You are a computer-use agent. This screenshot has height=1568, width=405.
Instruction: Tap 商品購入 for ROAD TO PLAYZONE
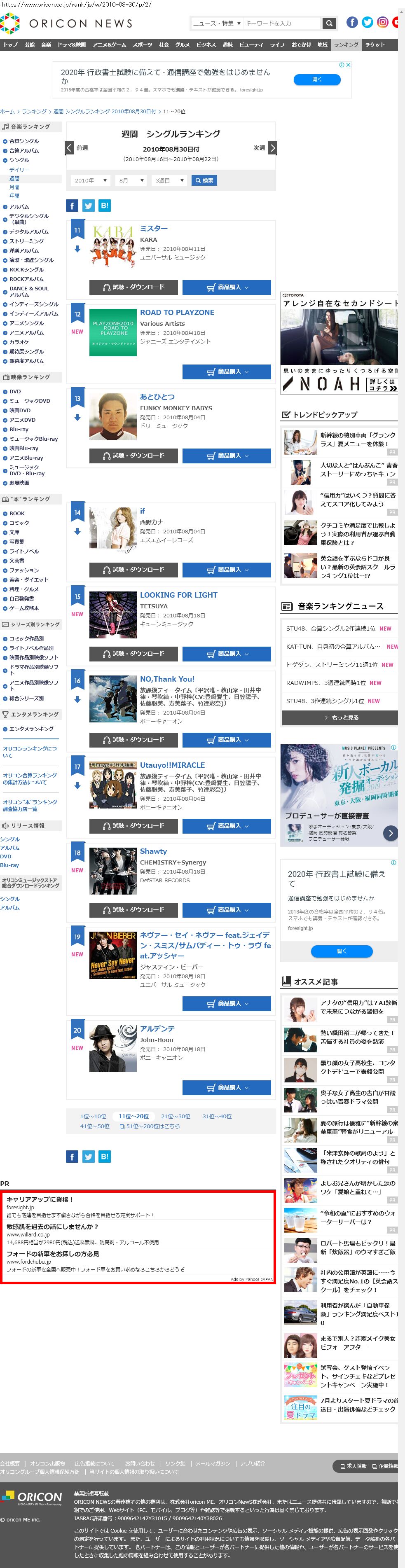tap(227, 372)
